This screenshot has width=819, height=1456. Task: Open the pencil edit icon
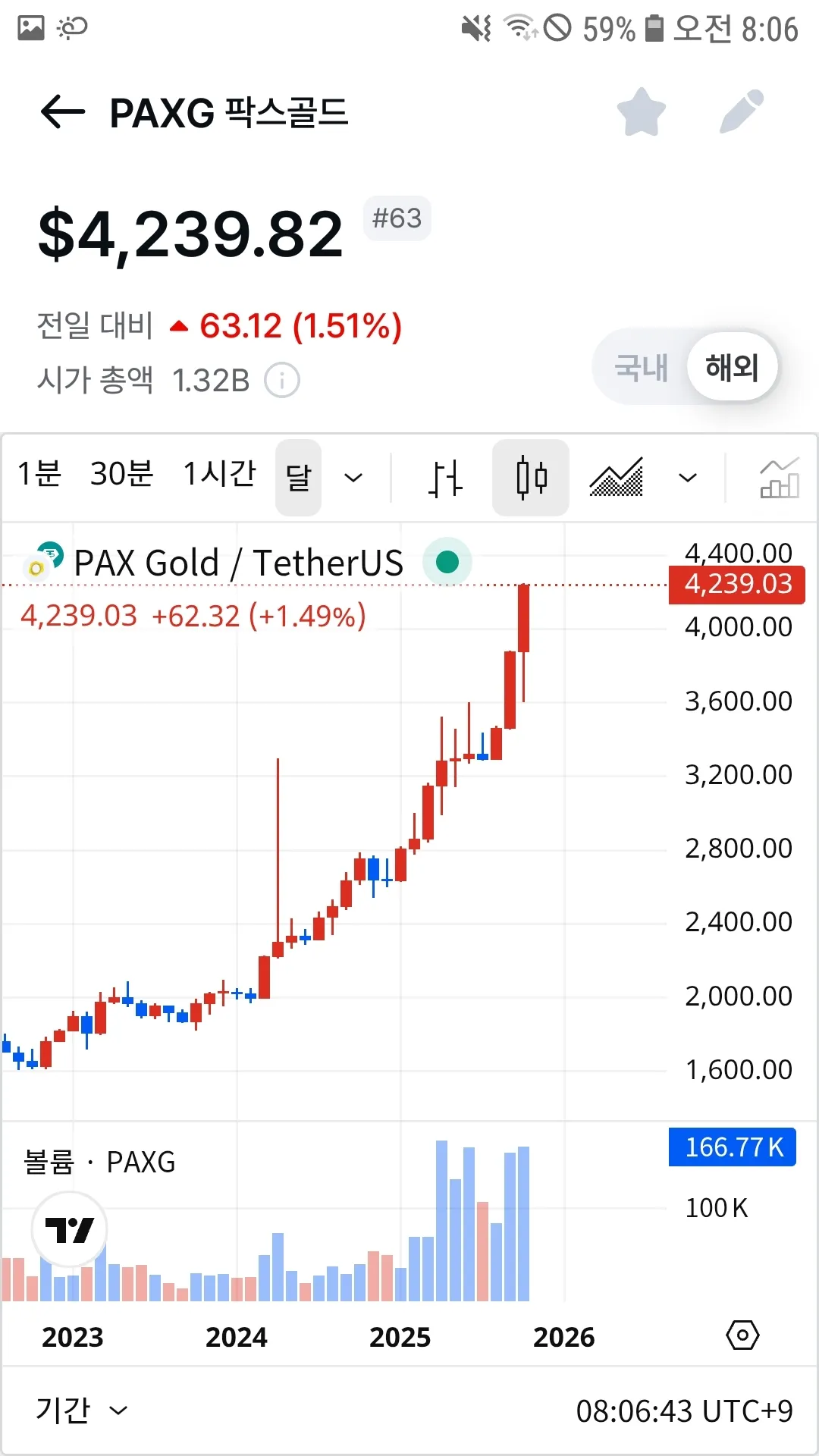coord(741,112)
